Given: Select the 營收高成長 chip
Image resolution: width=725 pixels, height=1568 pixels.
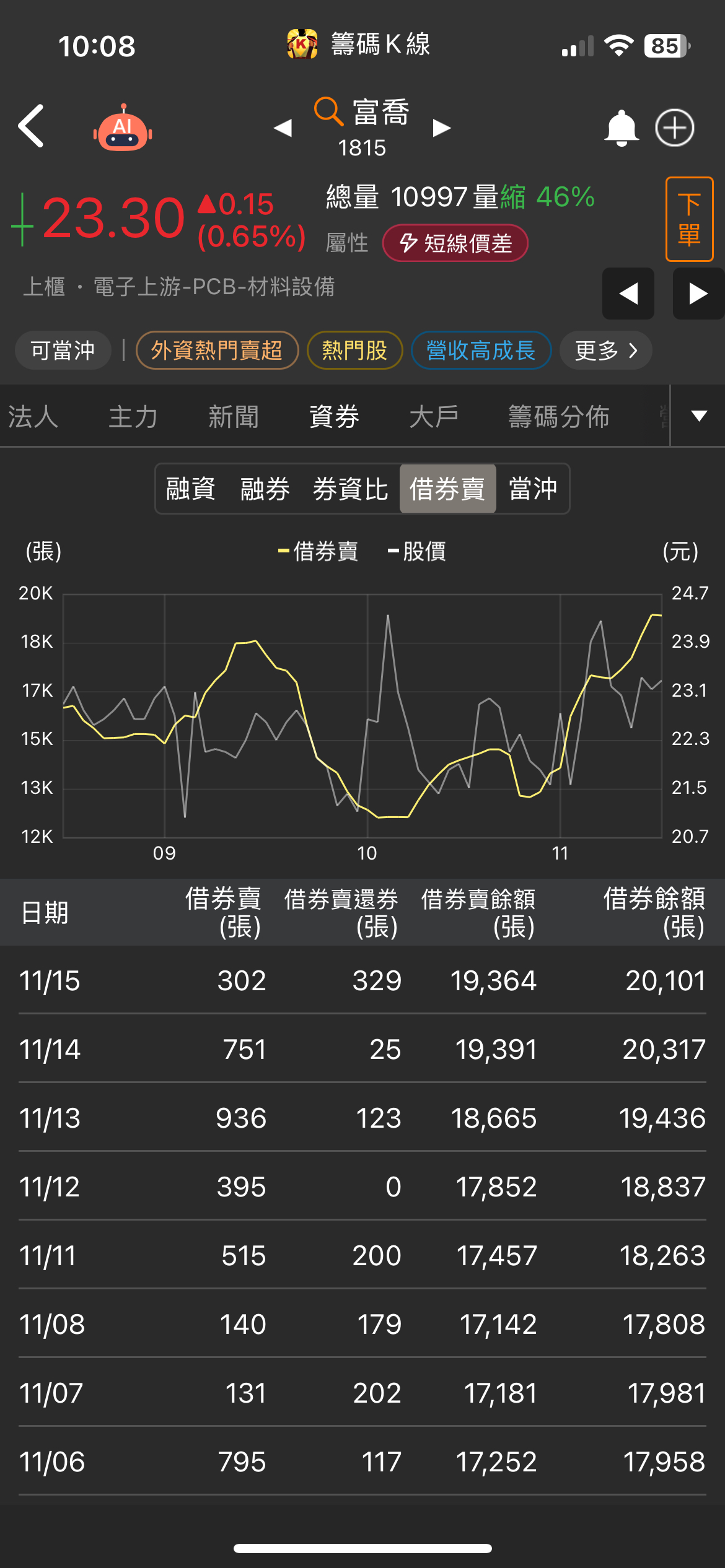Looking at the screenshot, I should point(481,351).
